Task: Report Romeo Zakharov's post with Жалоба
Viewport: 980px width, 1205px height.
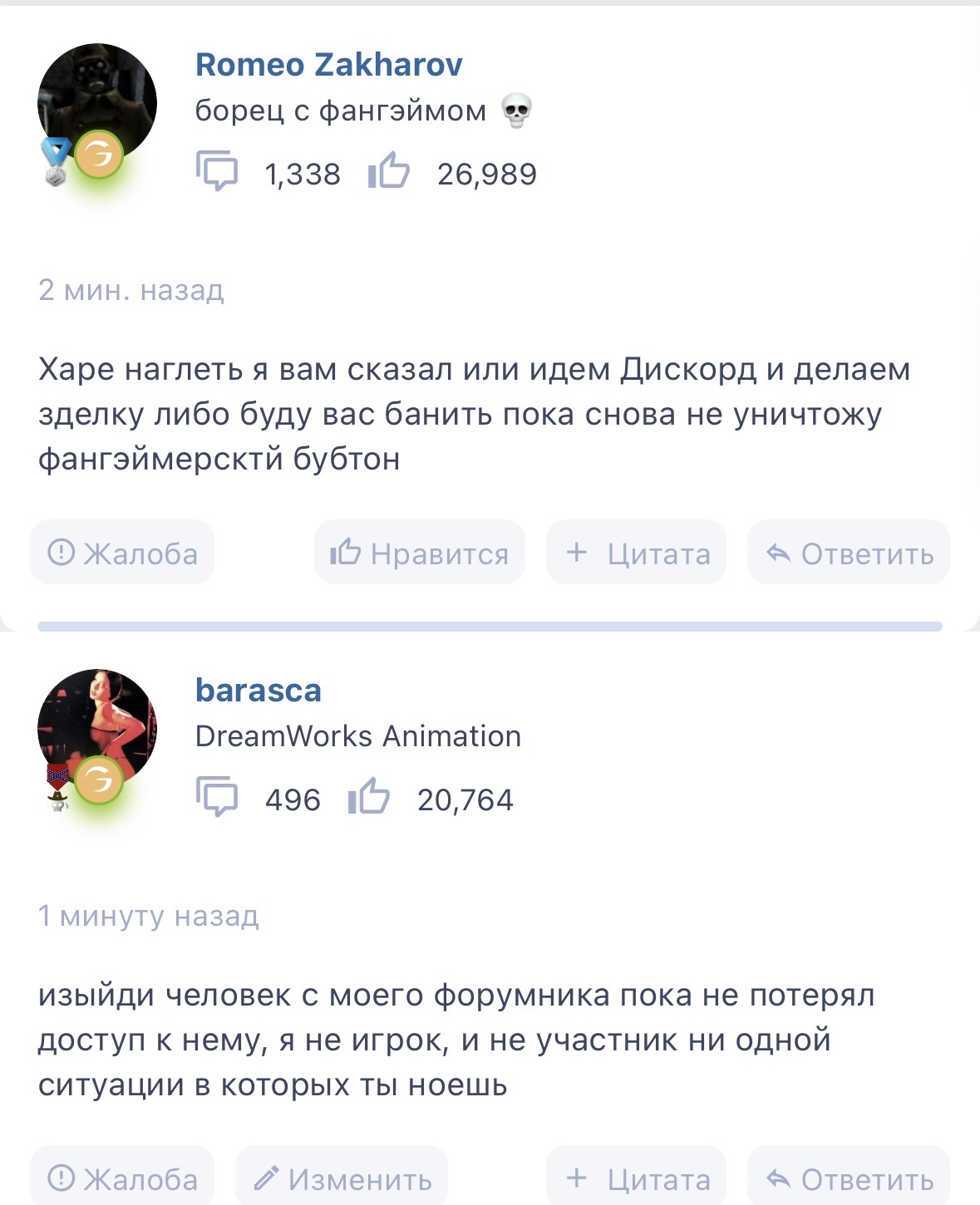Action: click(122, 553)
